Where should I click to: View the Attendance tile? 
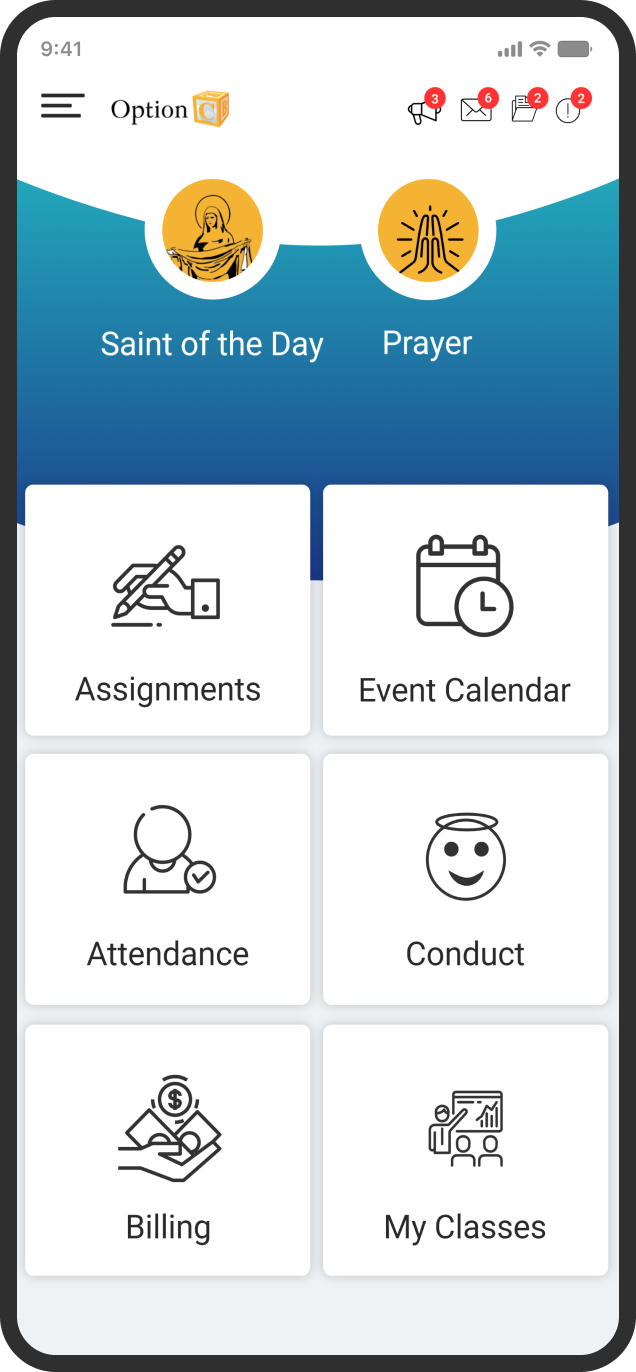168,879
